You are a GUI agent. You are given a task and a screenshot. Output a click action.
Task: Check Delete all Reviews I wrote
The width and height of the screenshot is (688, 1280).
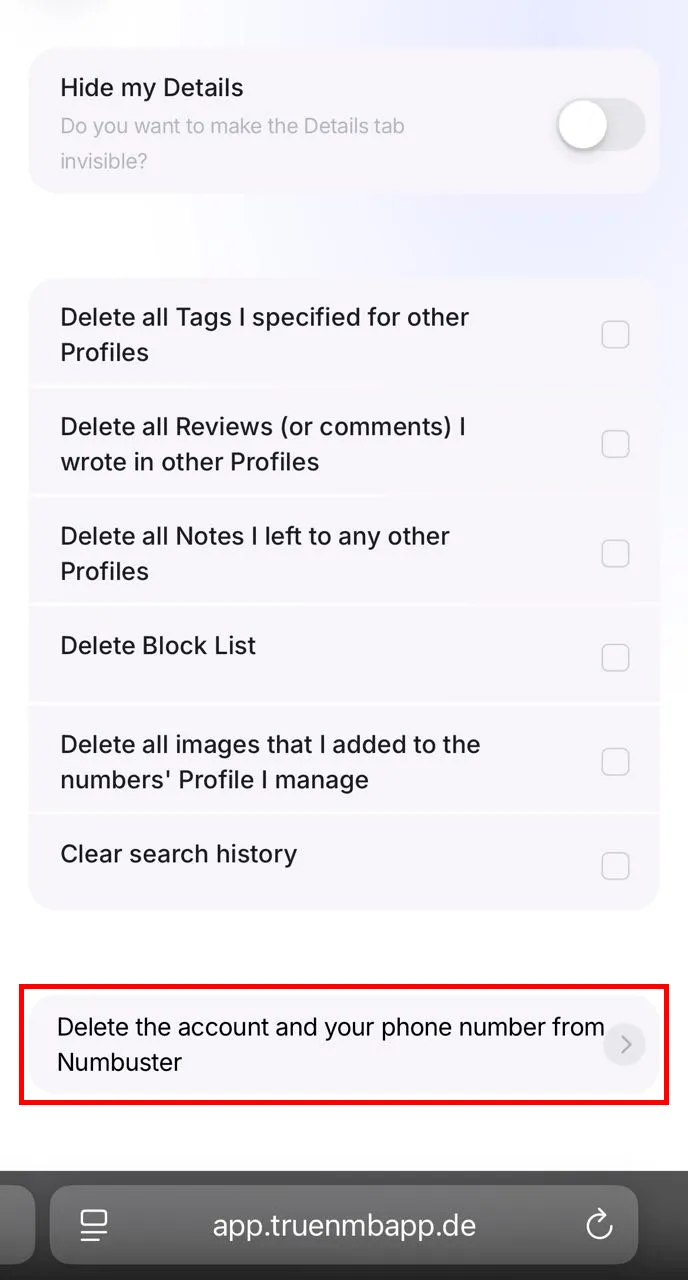click(615, 444)
